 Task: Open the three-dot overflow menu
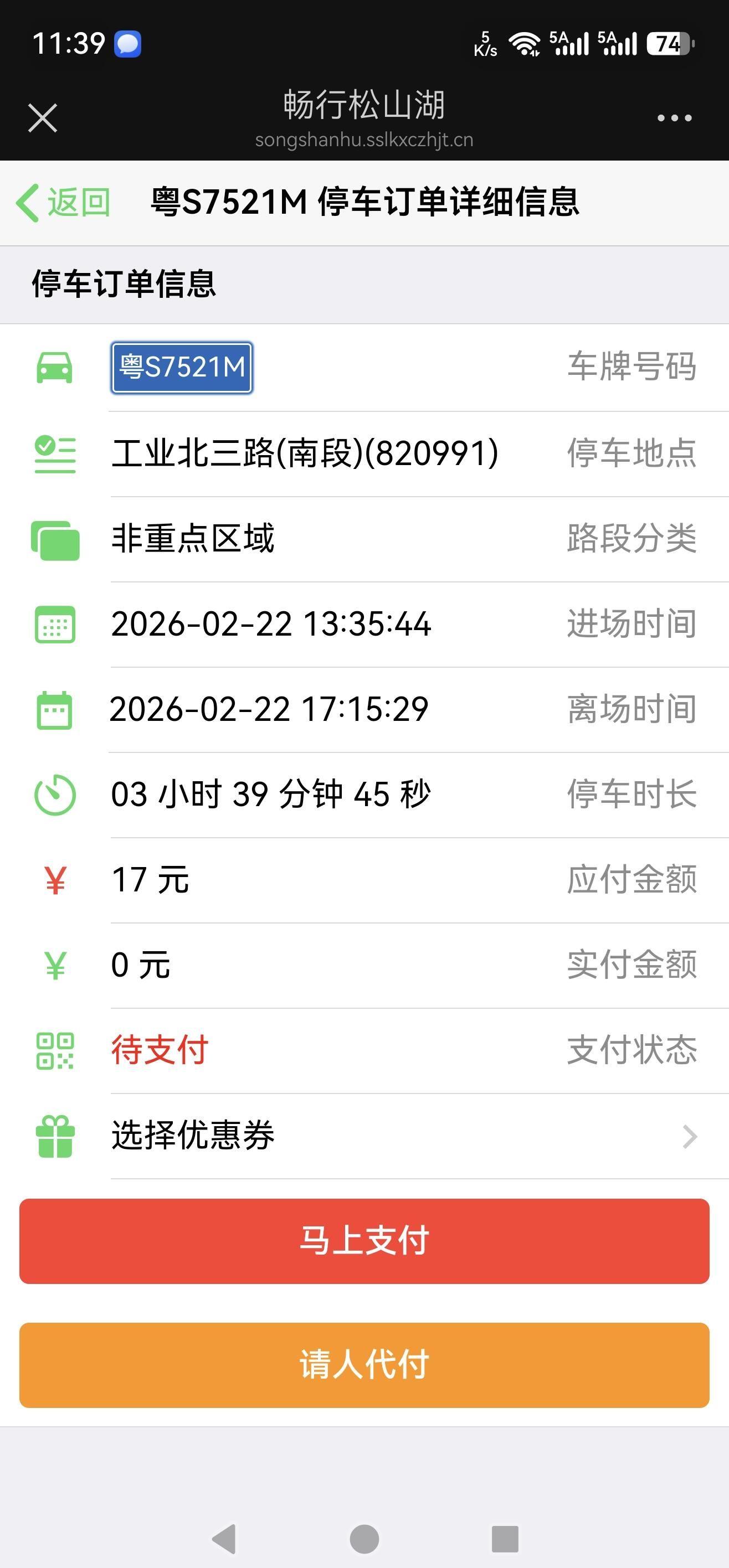click(674, 118)
